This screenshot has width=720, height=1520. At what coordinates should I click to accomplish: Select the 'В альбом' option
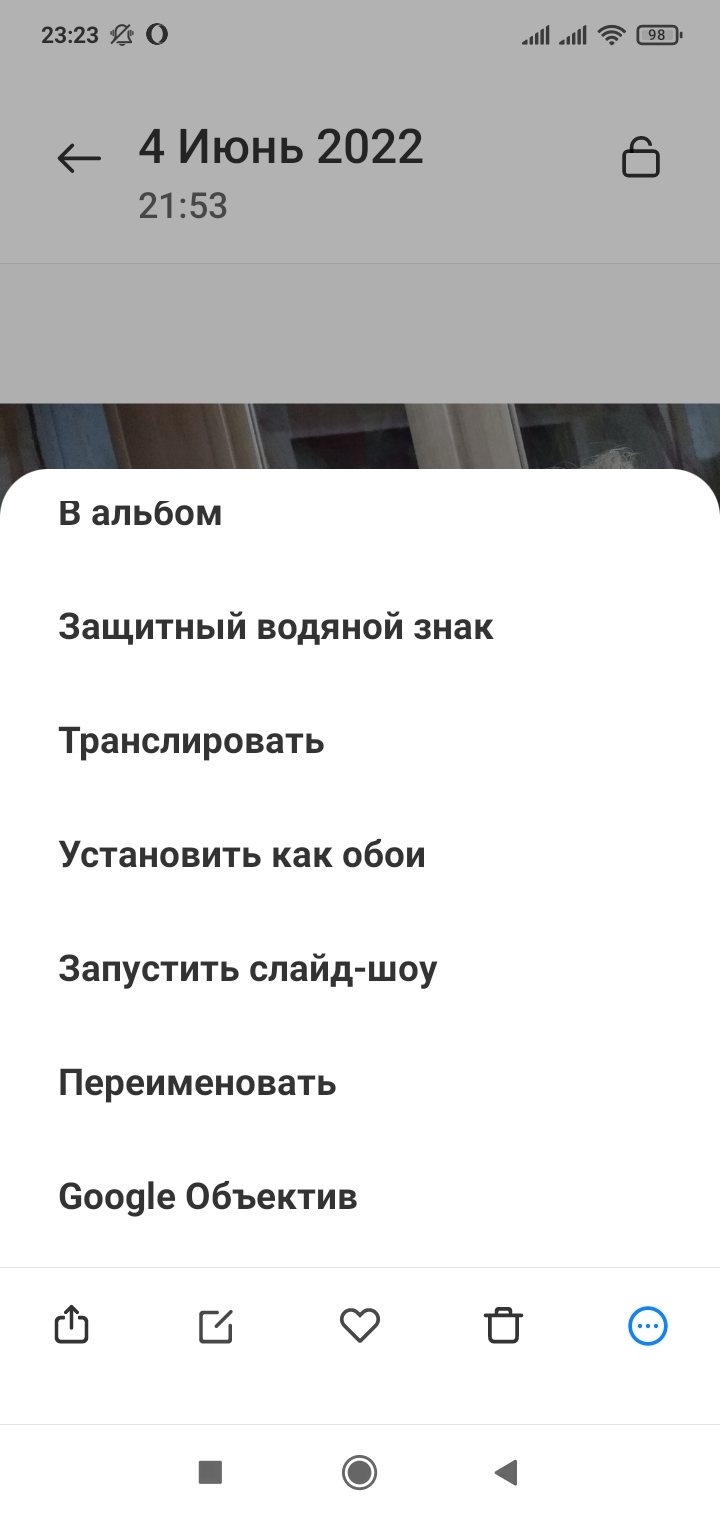(x=140, y=513)
